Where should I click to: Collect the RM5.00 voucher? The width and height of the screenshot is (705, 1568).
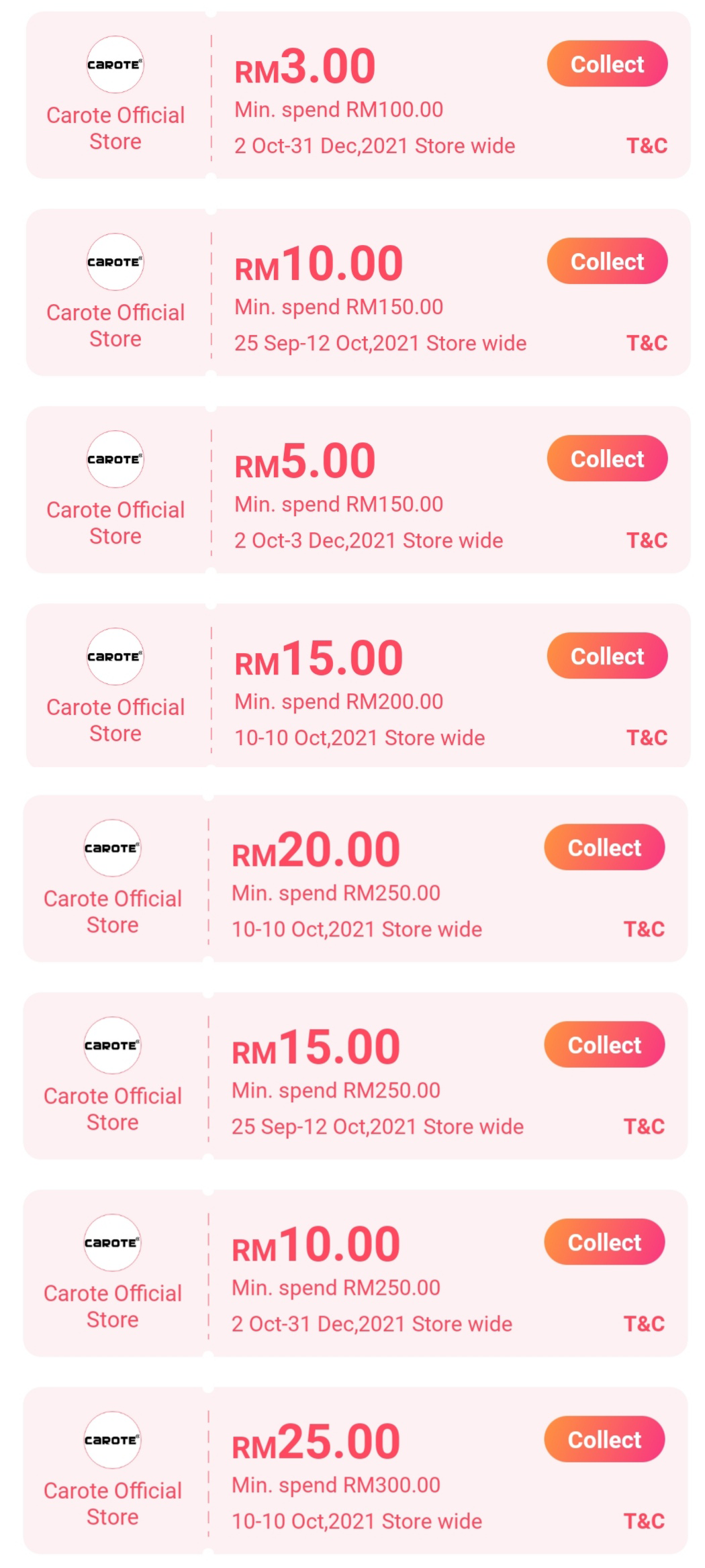tap(606, 459)
